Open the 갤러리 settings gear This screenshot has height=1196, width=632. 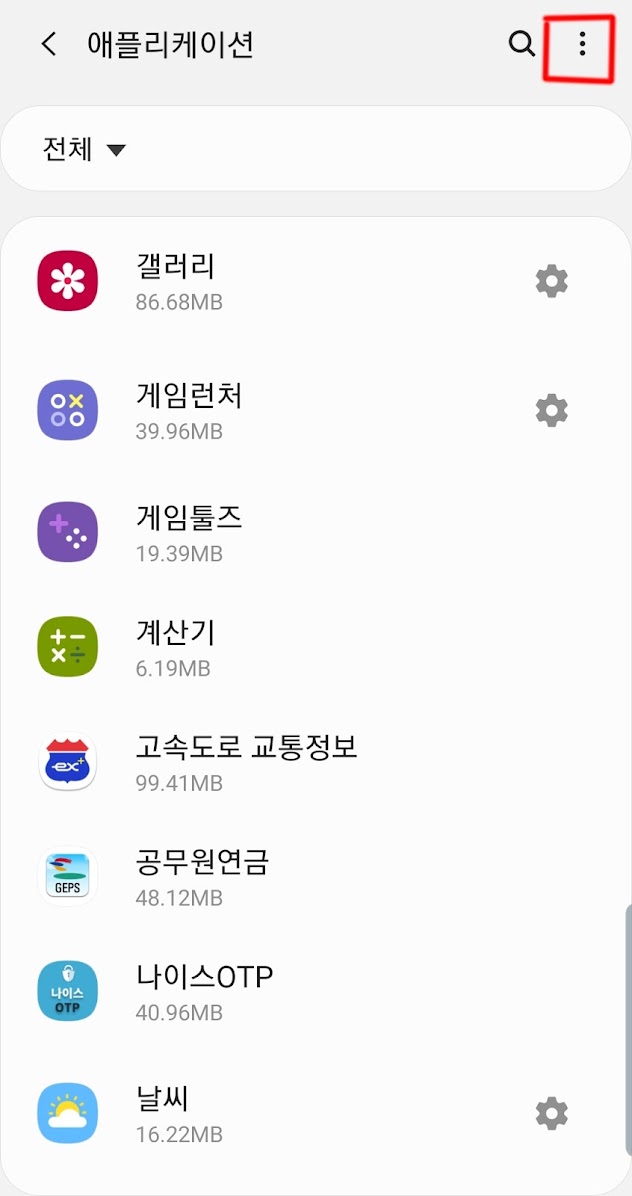[x=551, y=281]
